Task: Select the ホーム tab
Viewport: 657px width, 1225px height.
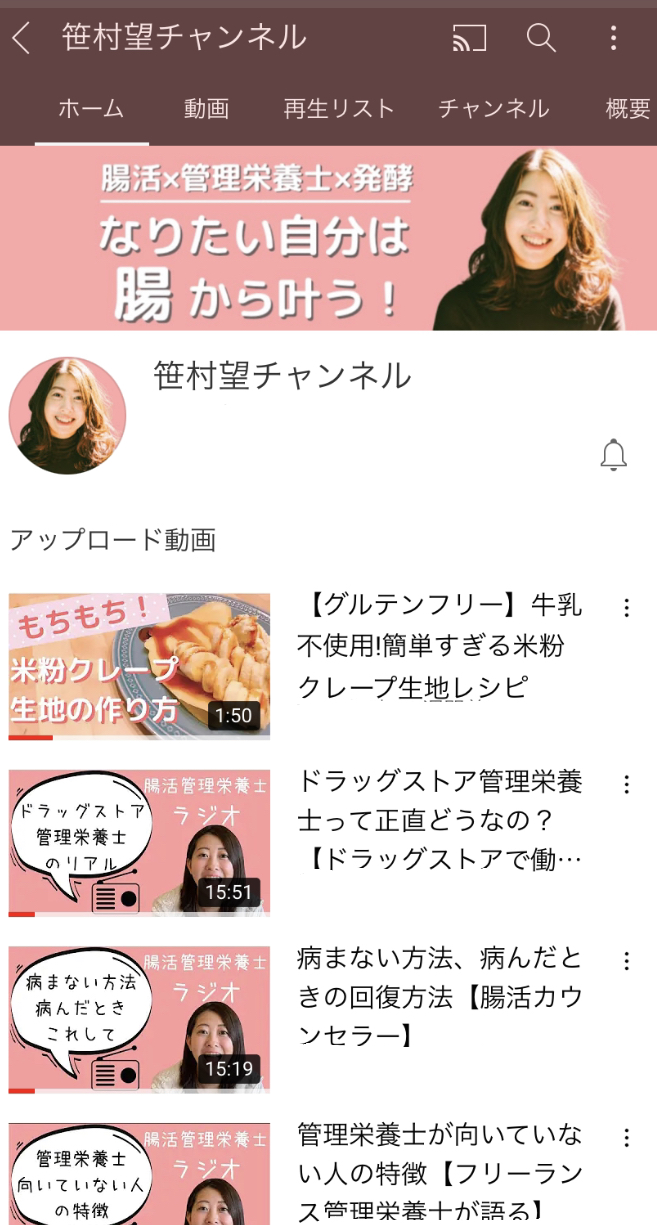Action: pos(91,109)
